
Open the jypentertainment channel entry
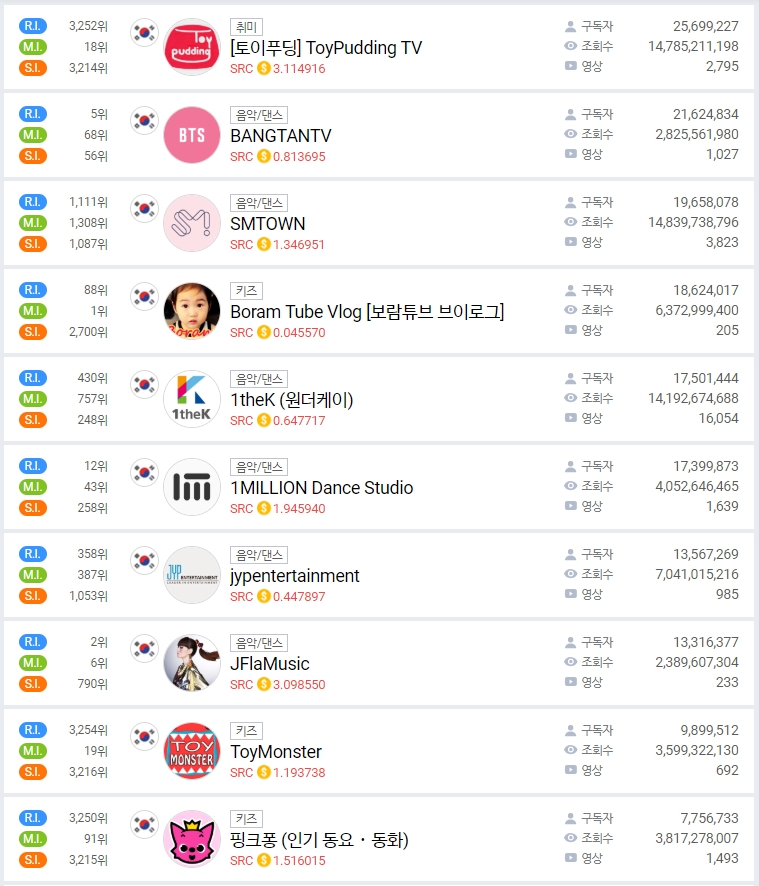click(x=295, y=576)
